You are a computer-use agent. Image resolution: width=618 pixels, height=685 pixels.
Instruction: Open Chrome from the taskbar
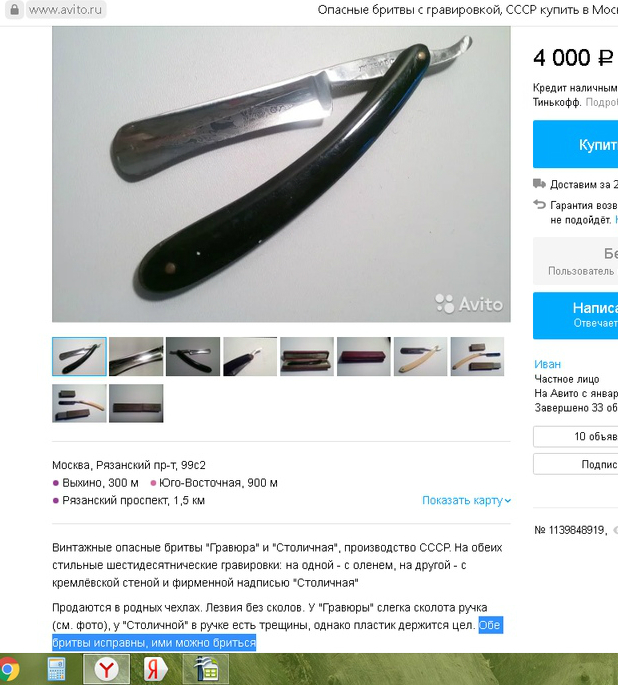(x=9, y=670)
